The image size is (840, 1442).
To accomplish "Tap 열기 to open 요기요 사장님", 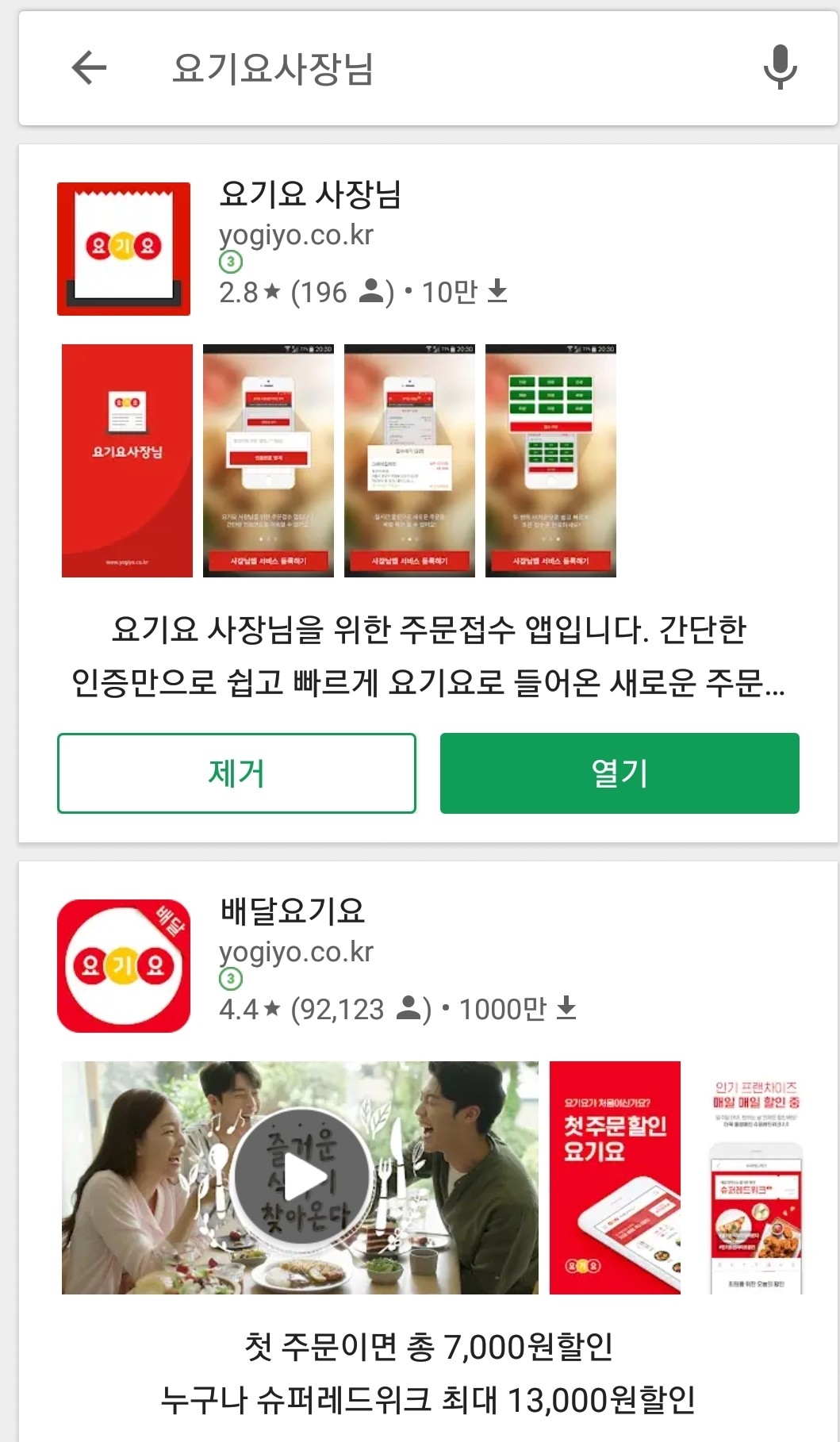I will click(x=619, y=773).
